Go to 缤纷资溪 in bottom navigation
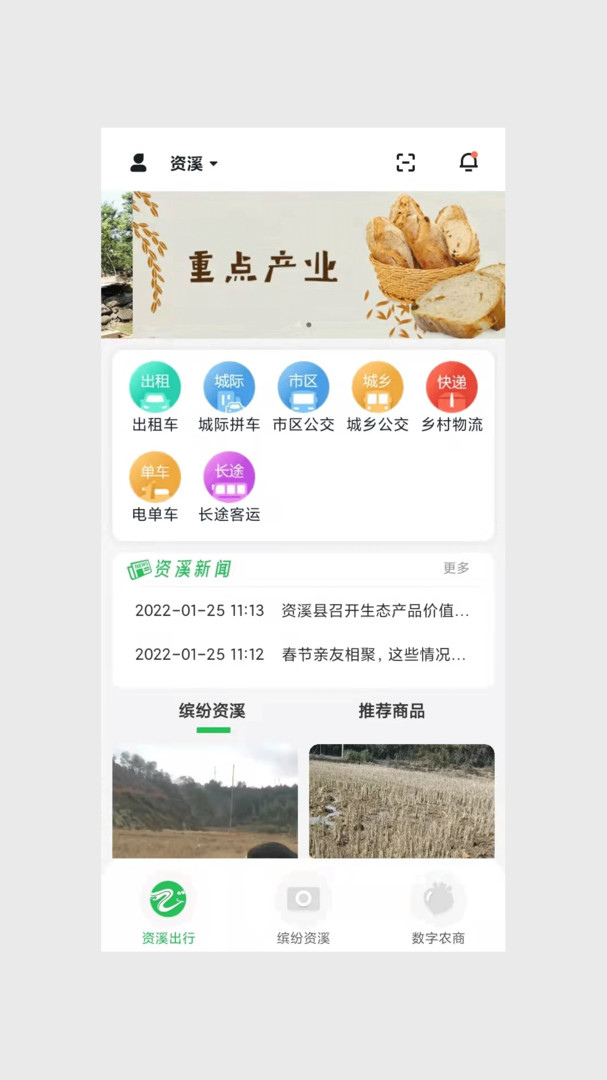The width and height of the screenshot is (607, 1080). [x=303, y=910]
